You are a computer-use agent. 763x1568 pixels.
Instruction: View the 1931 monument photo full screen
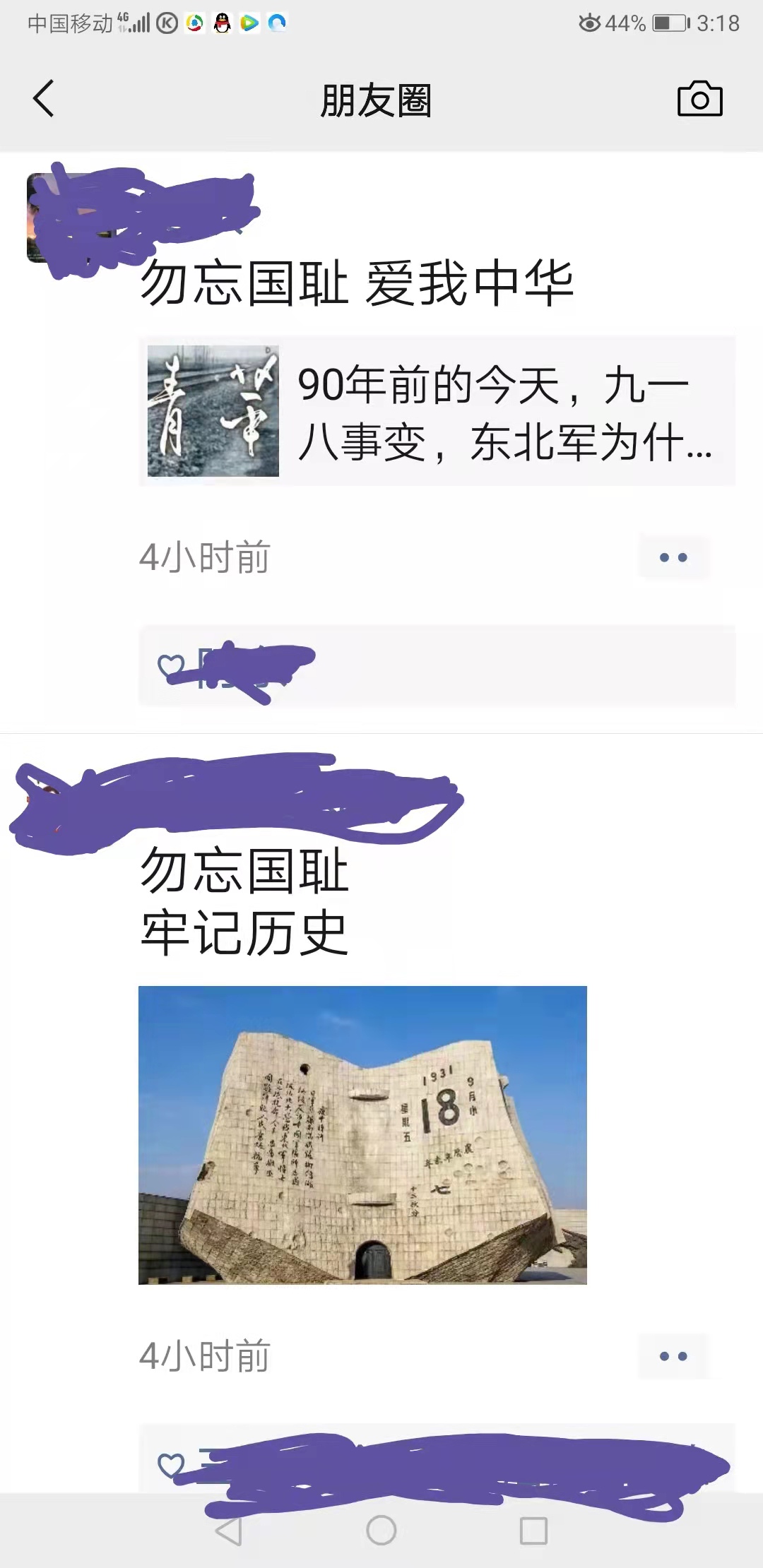point(362,1134)
